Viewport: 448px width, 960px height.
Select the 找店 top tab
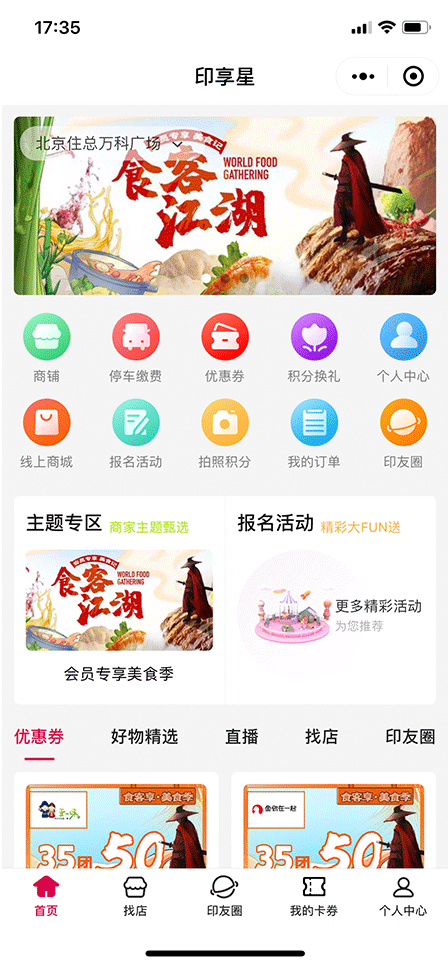[x=321, y=737]
